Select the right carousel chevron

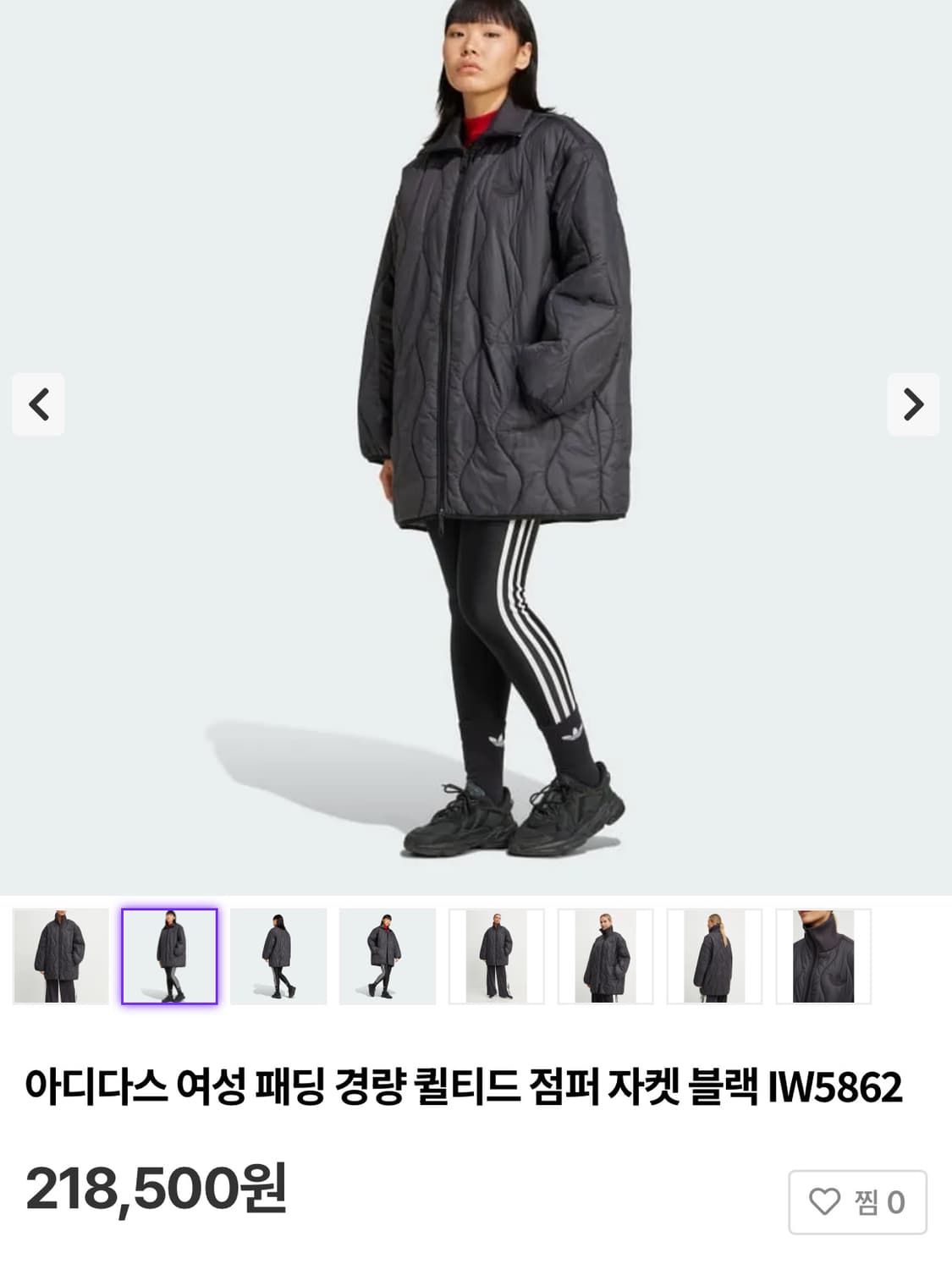click(911, 405)
